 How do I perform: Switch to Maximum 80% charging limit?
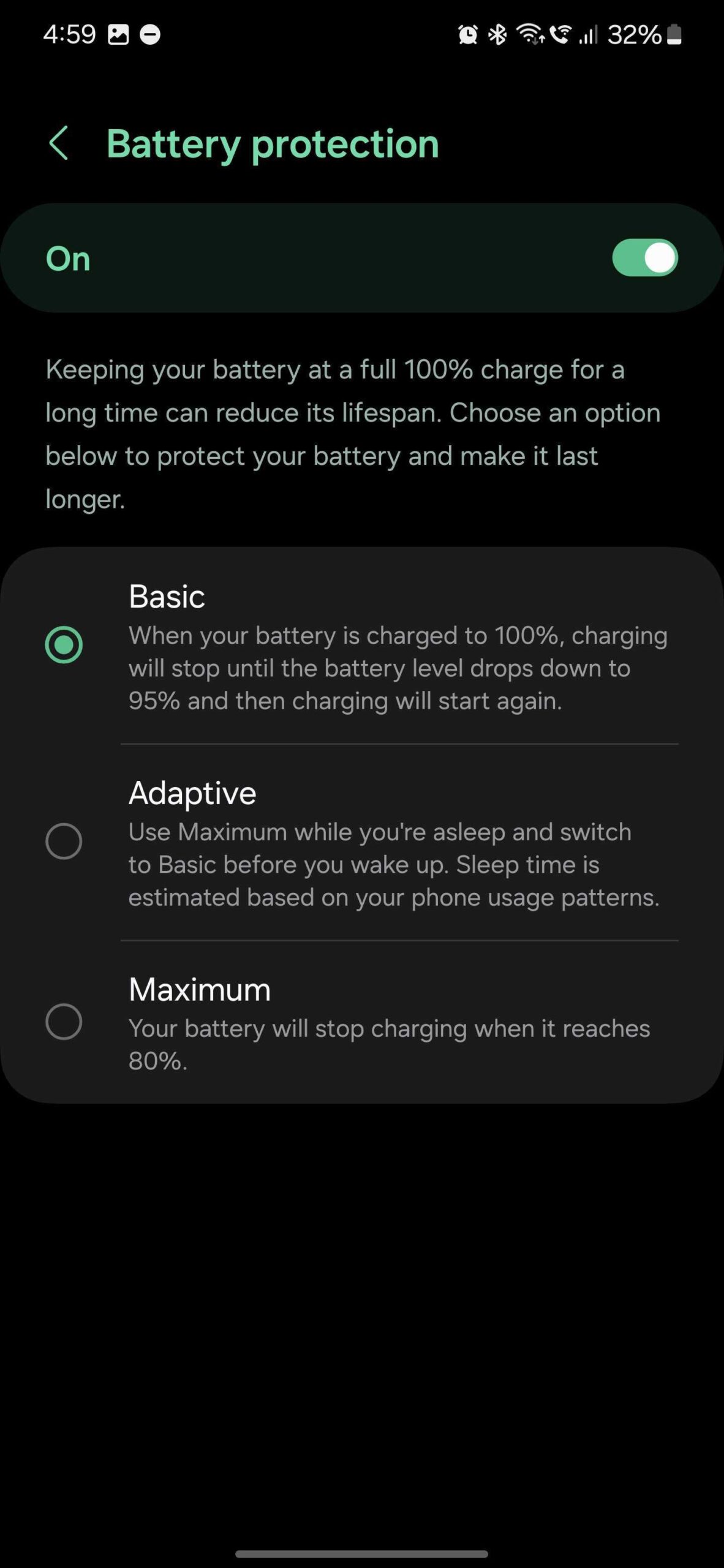click(x=64, y=1022)
